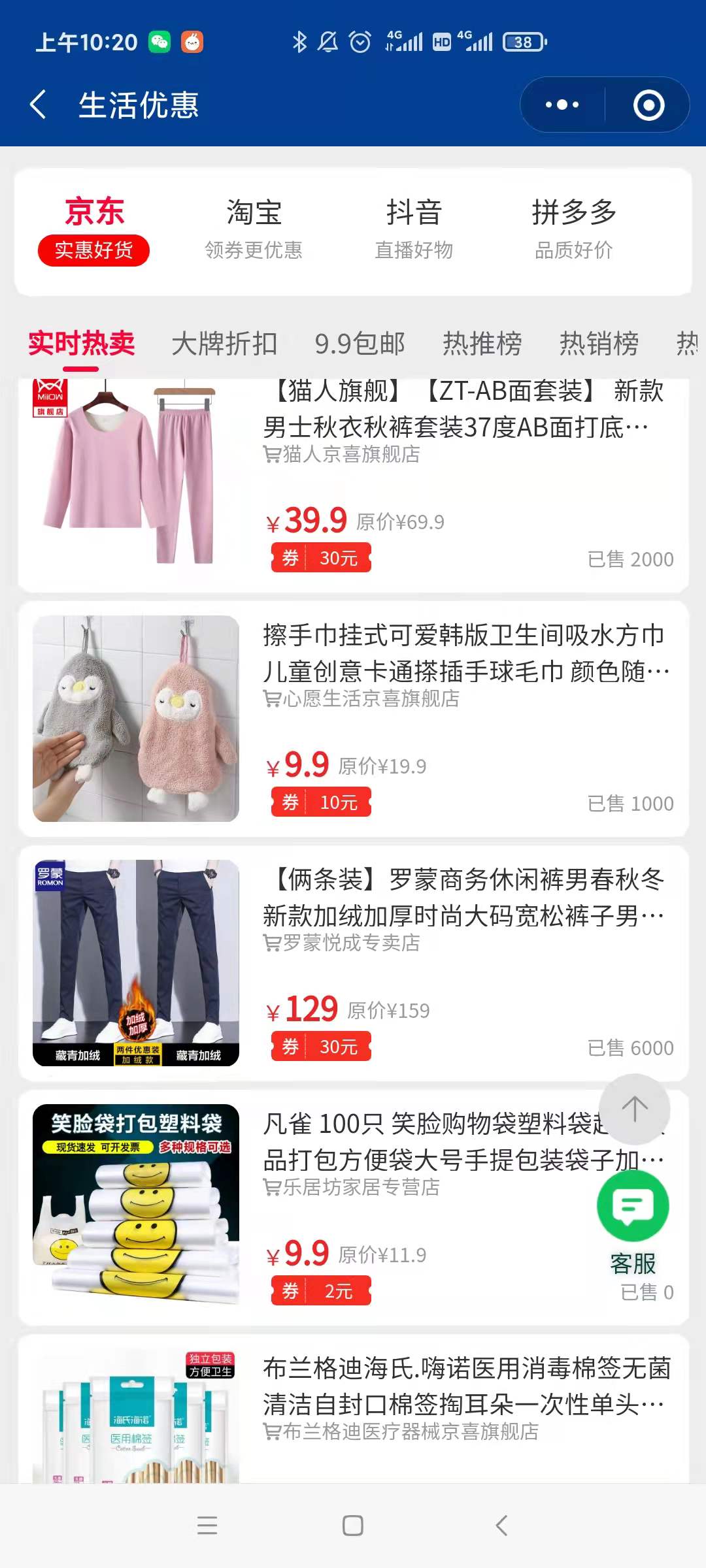Image resolution: width=706 pixels, height=1568 pixels.
Task: Show the 热销榜 ranking tab
Action: 599,344
